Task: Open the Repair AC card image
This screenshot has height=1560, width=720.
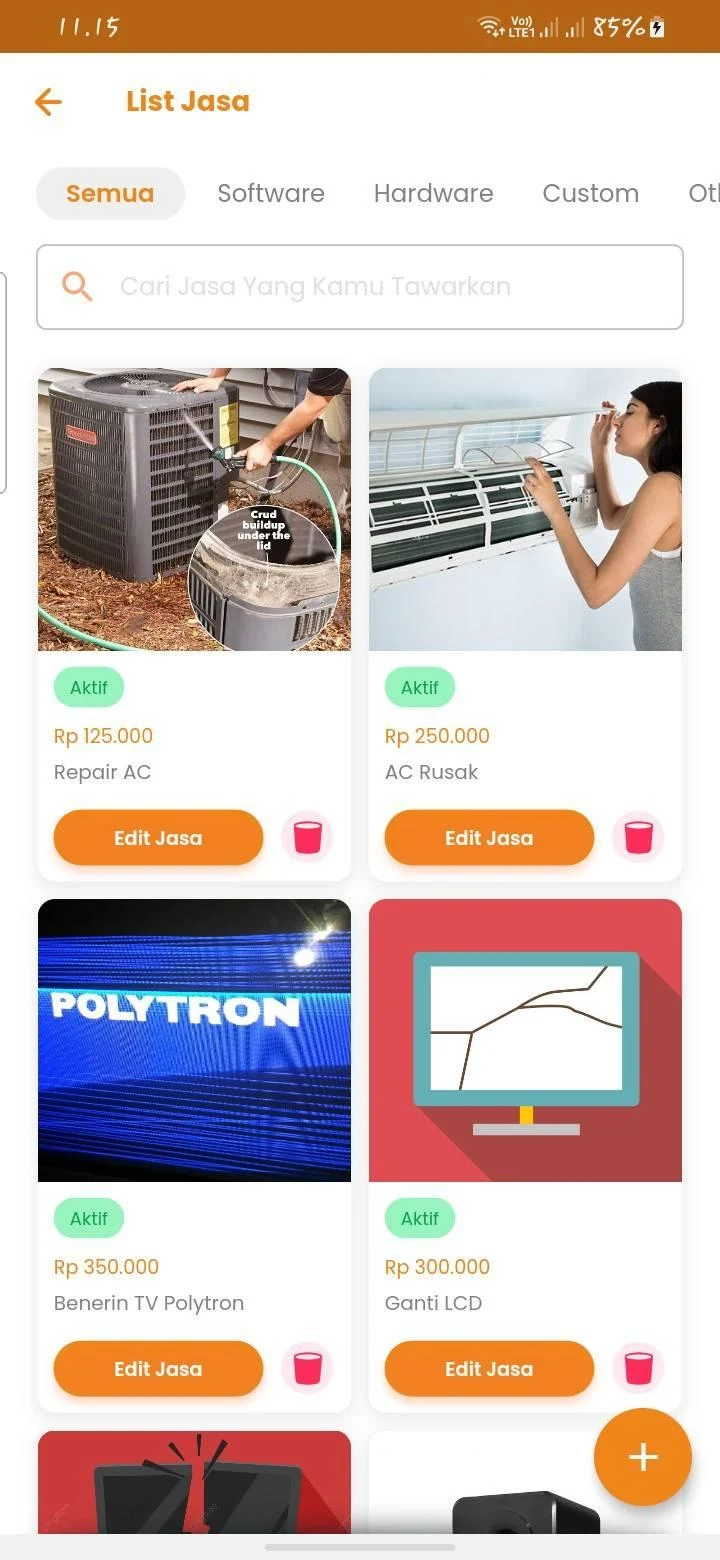Action: [194, 510]
